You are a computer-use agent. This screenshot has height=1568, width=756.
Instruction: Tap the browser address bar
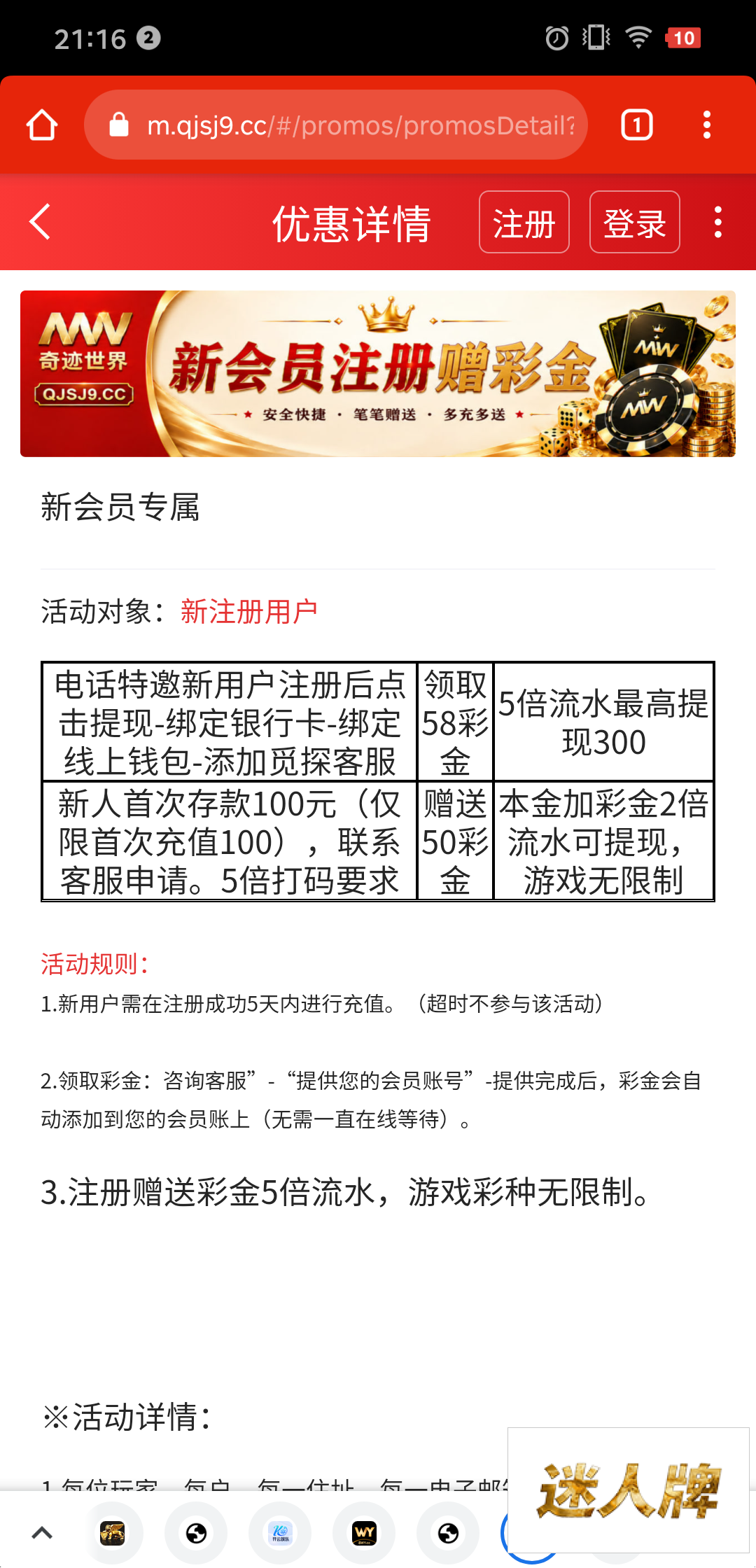(336, 125)
